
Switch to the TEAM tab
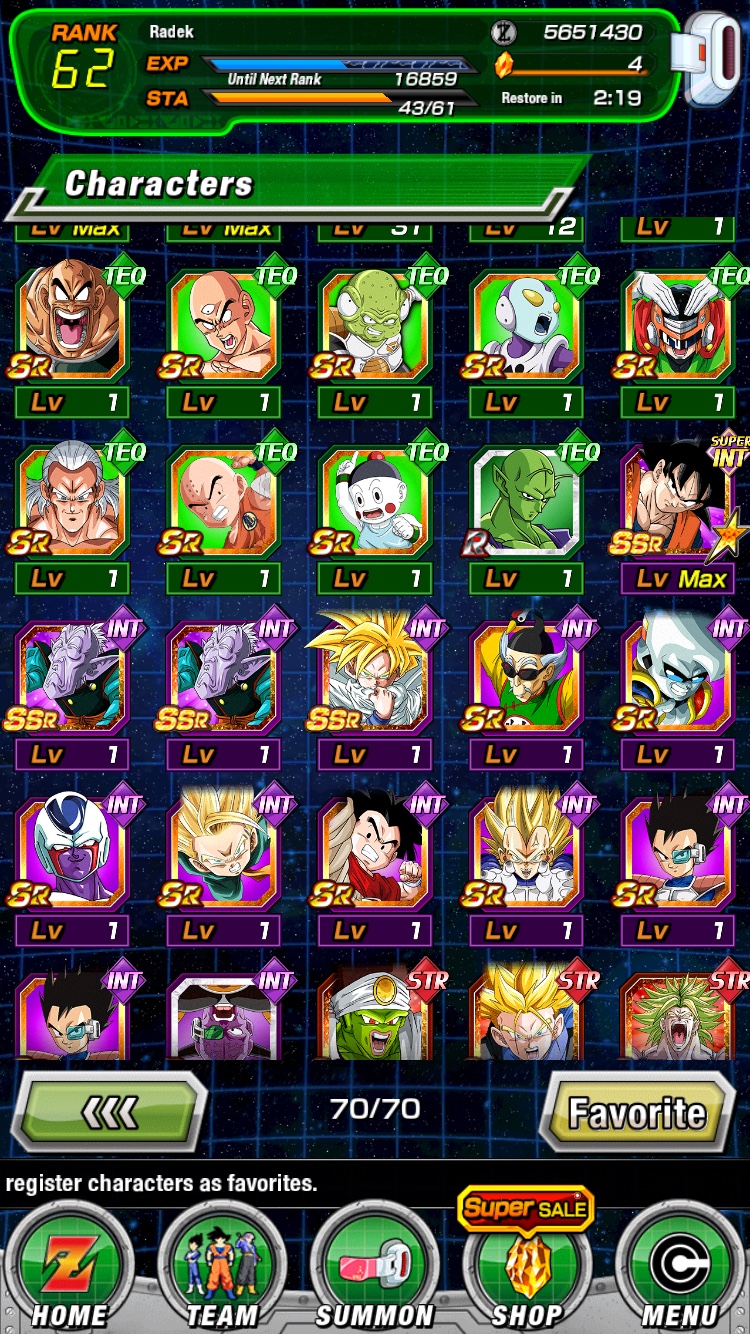(x=221, y=1265)
